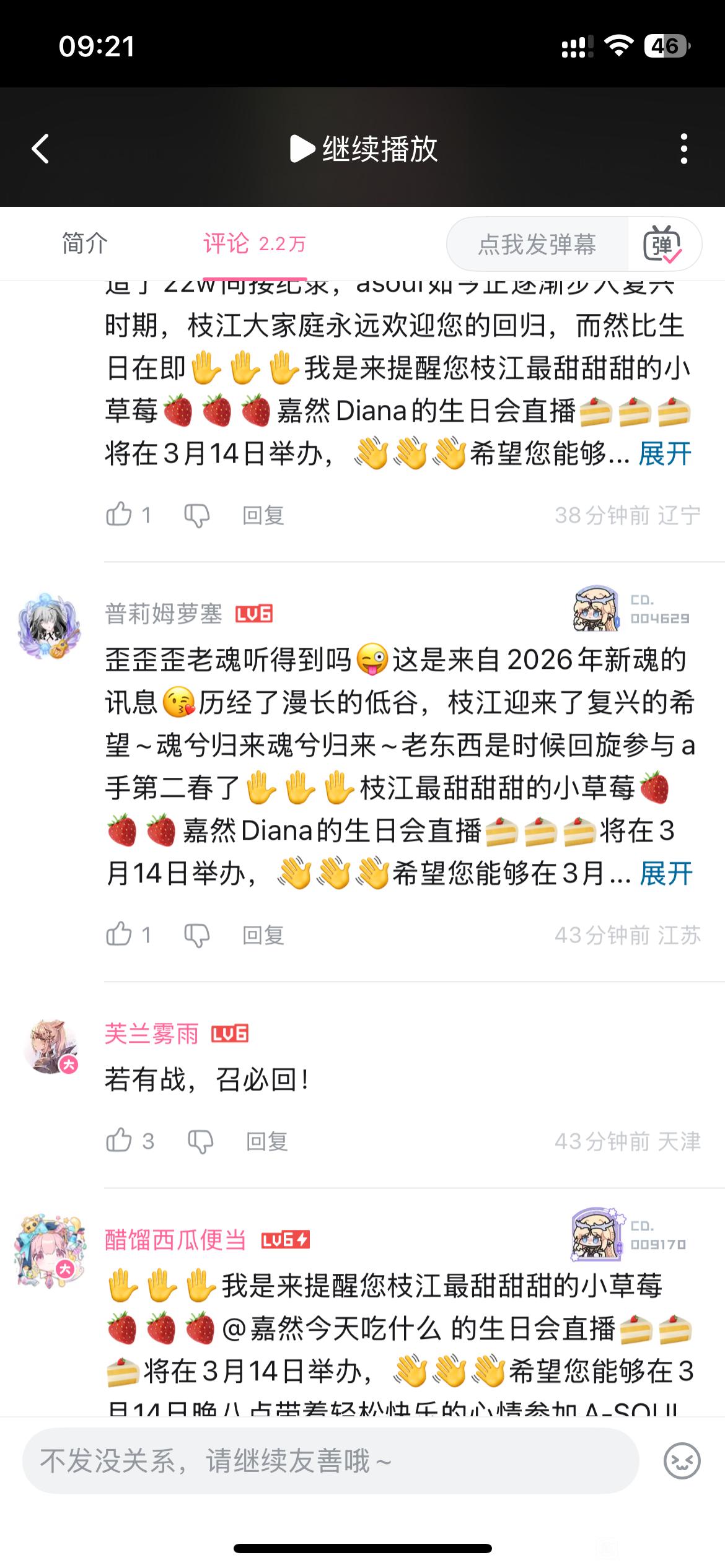Open the emoji picker beside comment box
Image resolution: width=725 pixels, height=1568 pixels.
click(x=682, y=1461)
